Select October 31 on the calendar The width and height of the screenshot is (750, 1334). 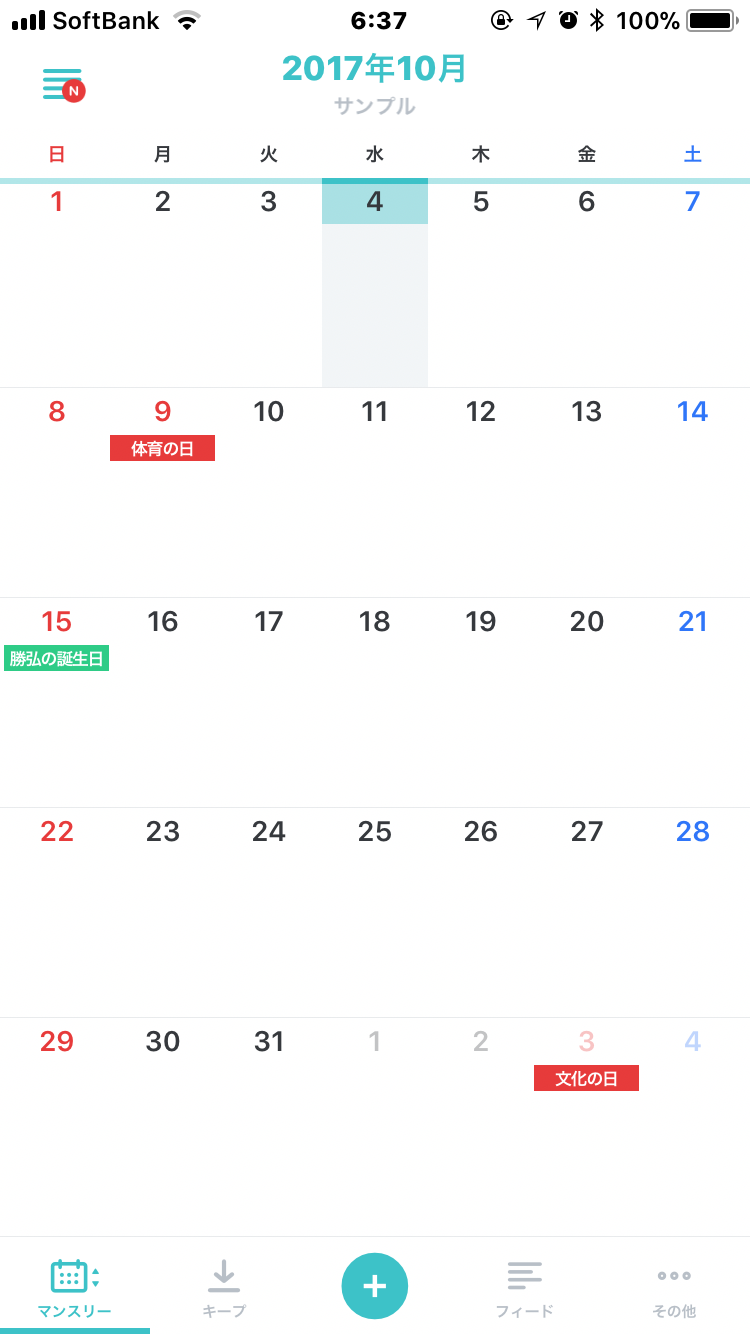tap(268, 1120)
